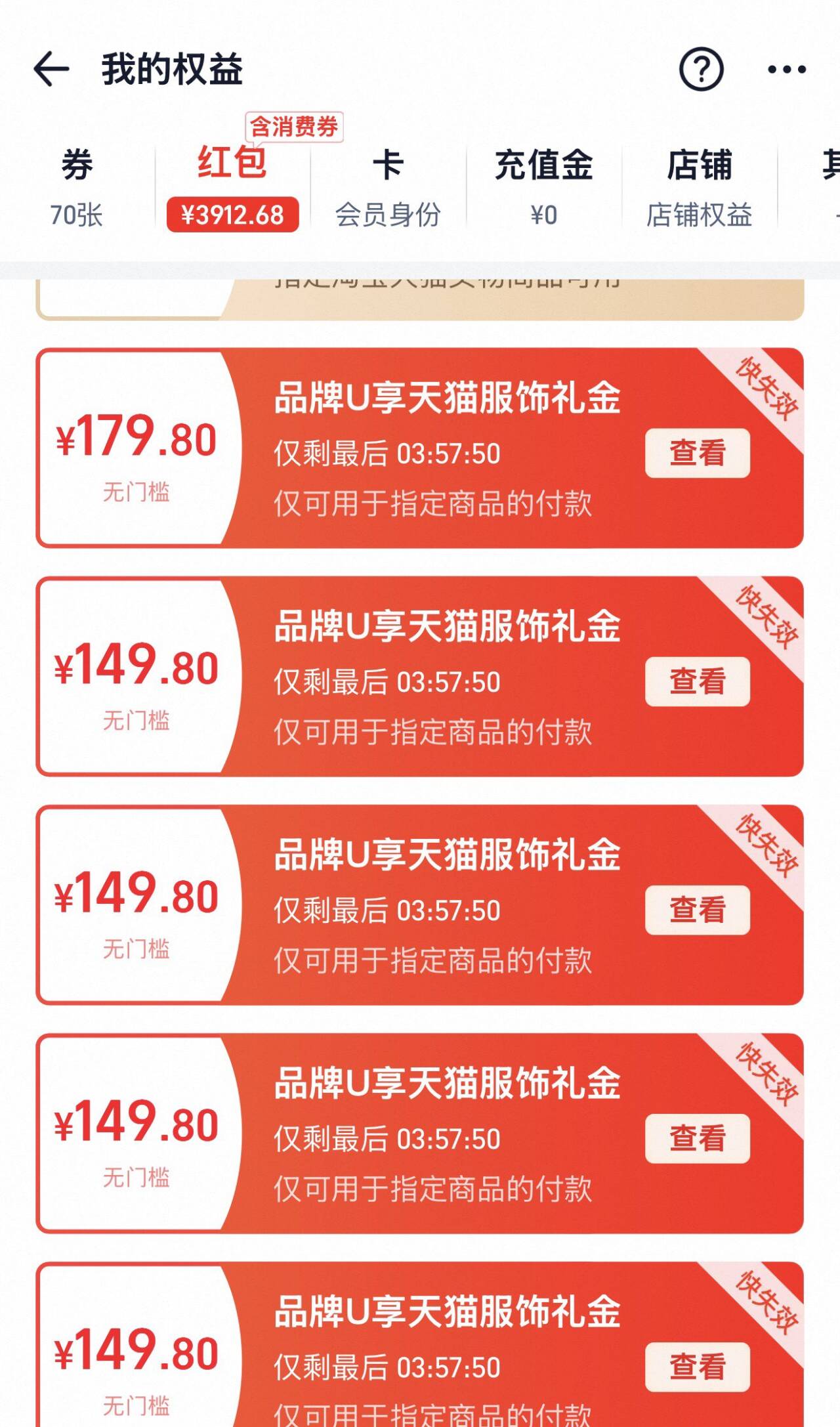Open the three-dot overflow menu

[786, 70]
